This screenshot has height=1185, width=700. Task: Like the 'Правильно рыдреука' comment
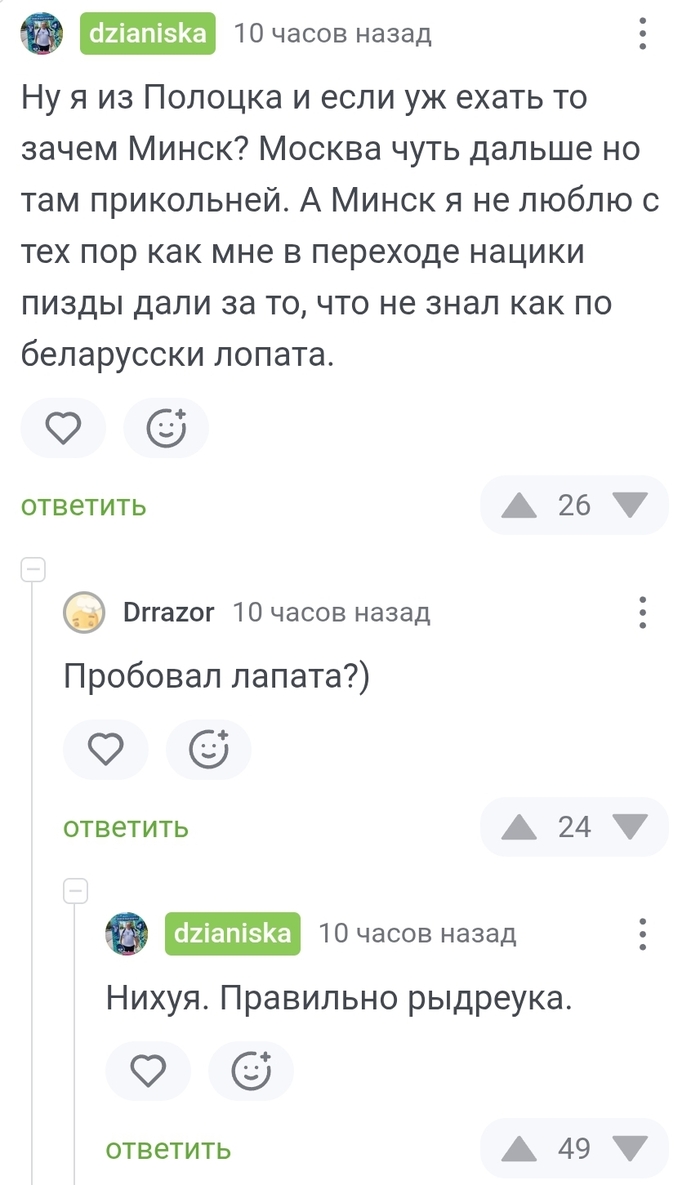(148, 1071)
